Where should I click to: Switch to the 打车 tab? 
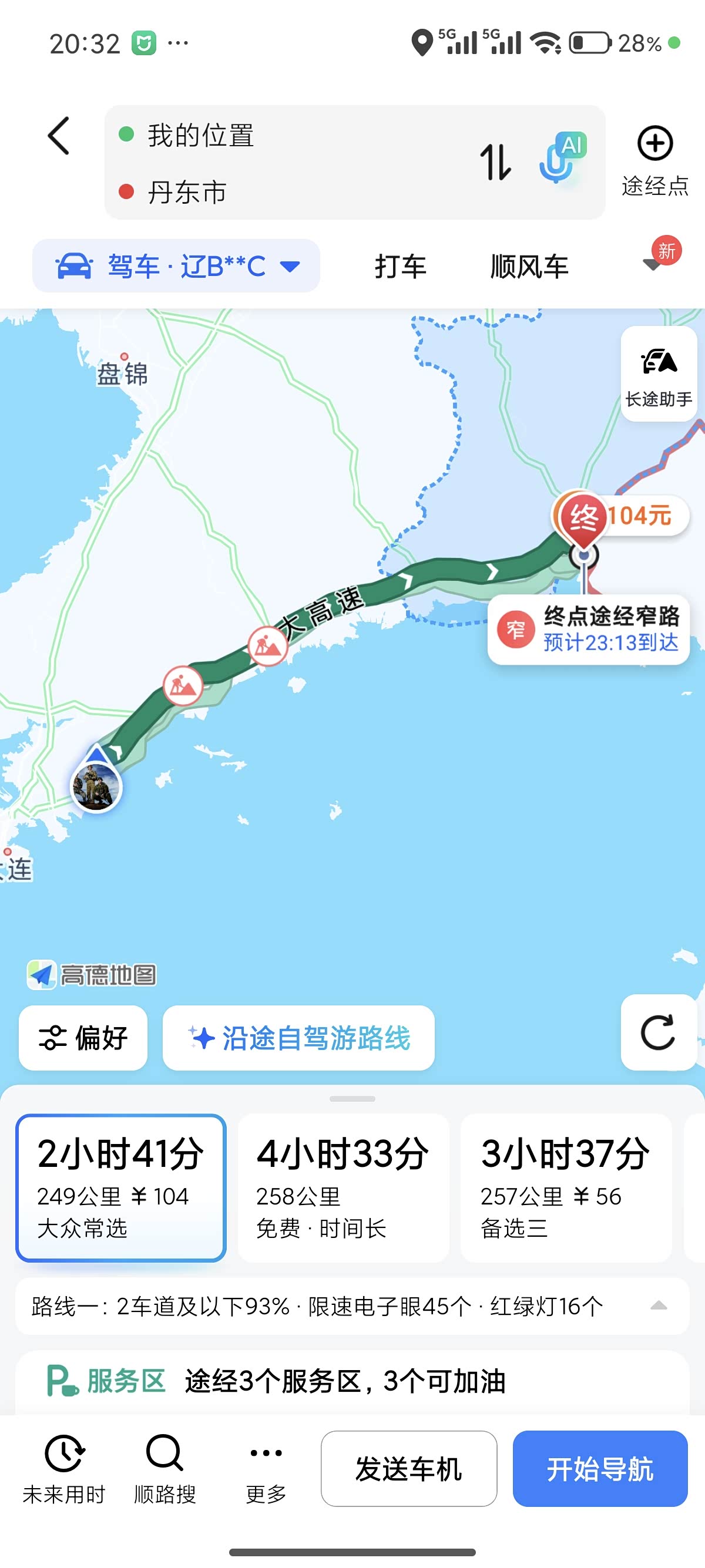click(400, 265)
